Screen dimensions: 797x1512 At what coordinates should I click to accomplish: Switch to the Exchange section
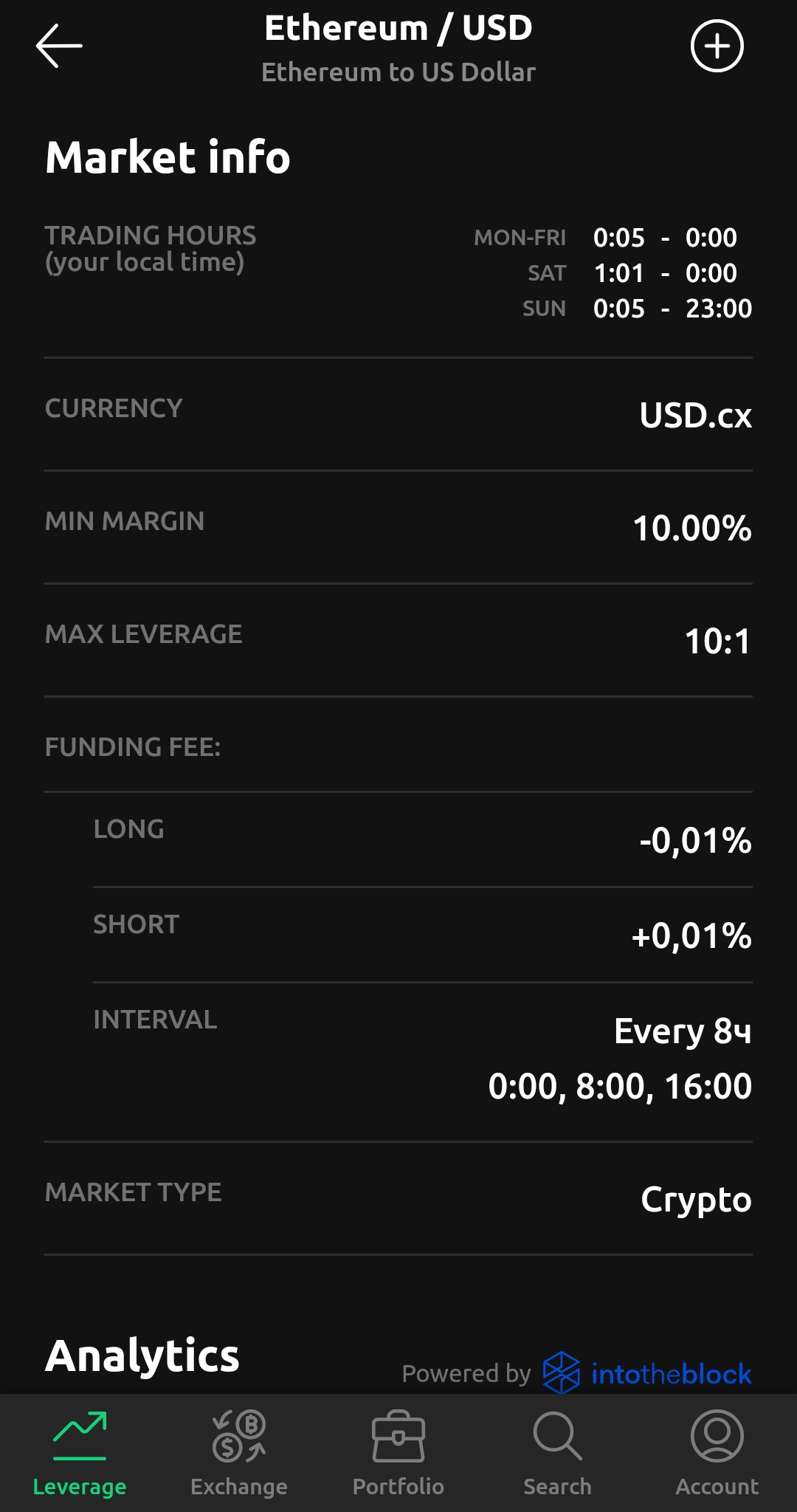click(238, 1486)
